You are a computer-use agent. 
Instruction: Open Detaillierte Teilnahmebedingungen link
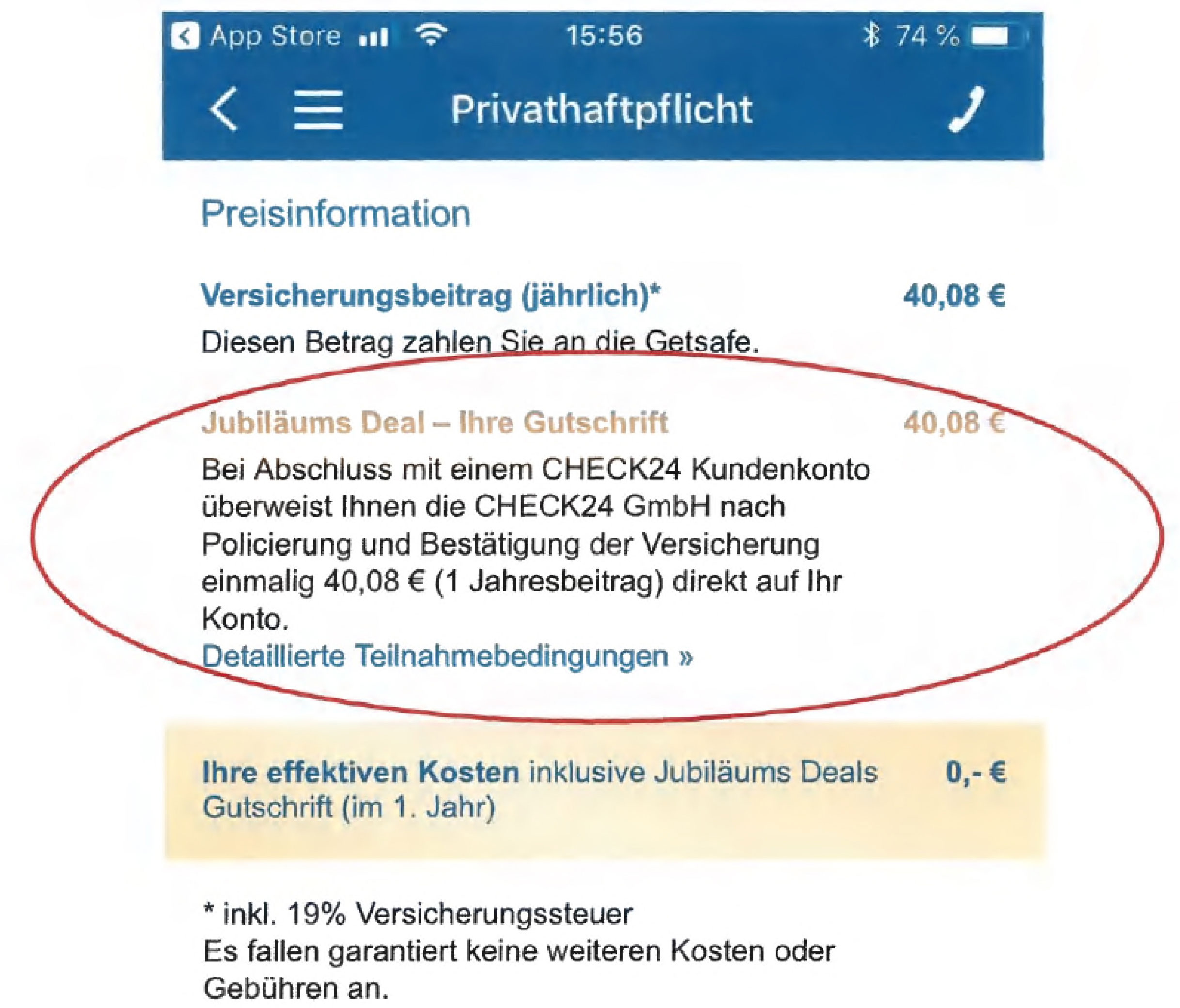448,656
